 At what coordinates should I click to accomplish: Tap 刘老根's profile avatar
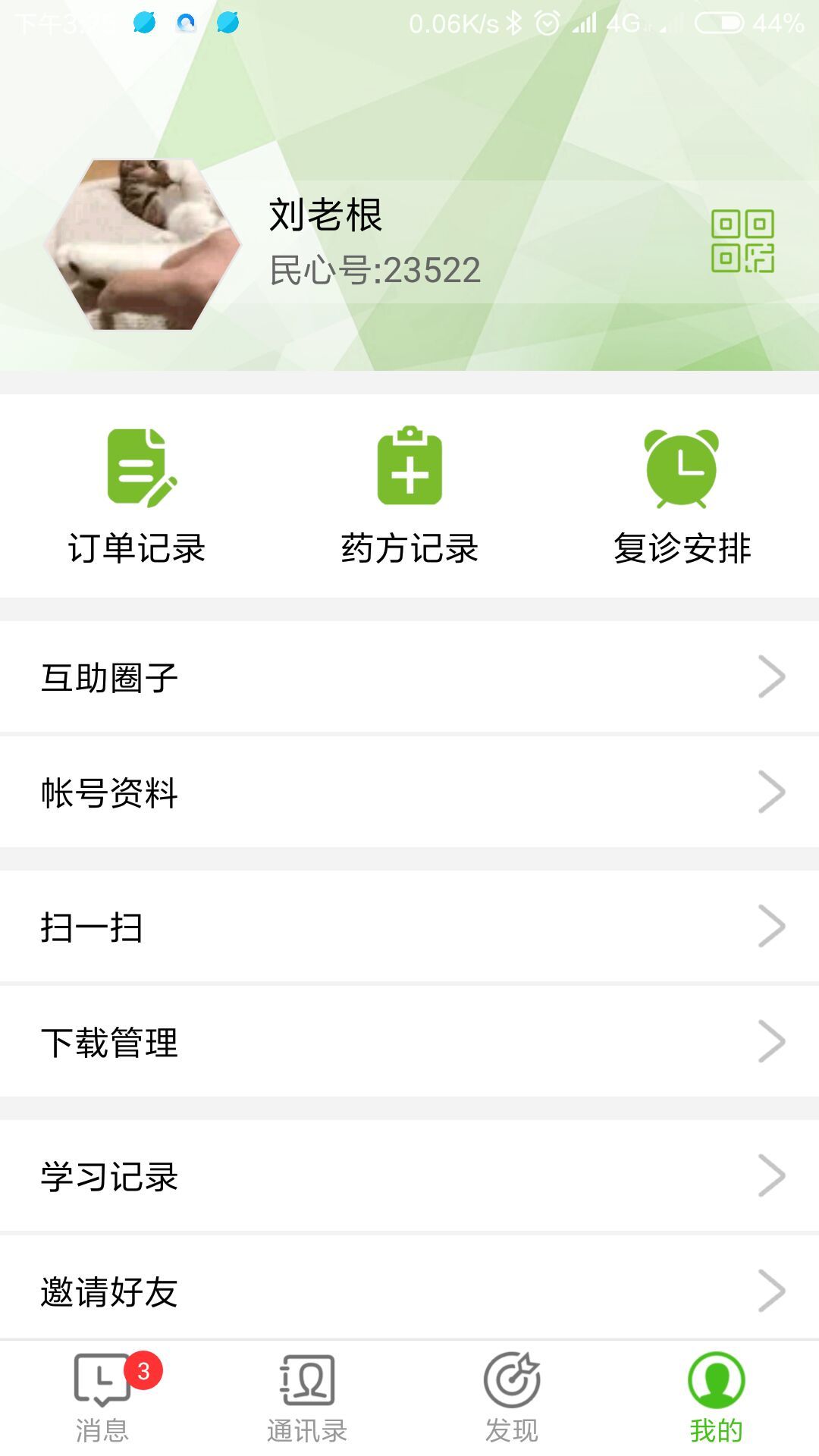pos(143,244)
